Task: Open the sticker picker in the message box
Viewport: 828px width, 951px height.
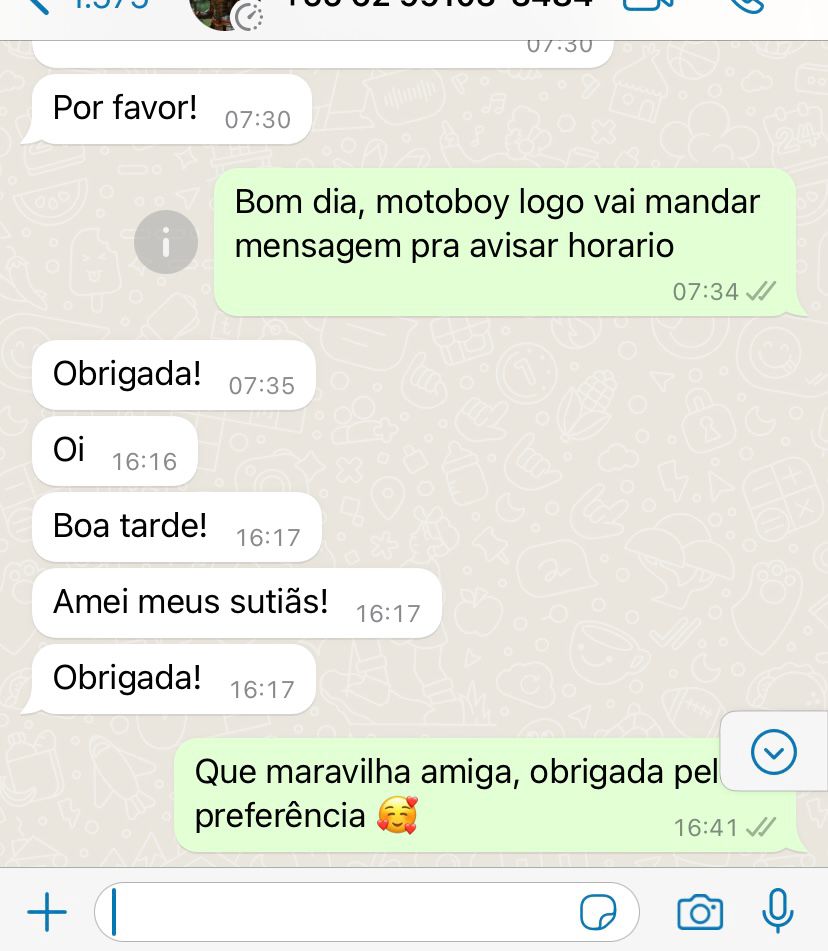Action: 598,912
